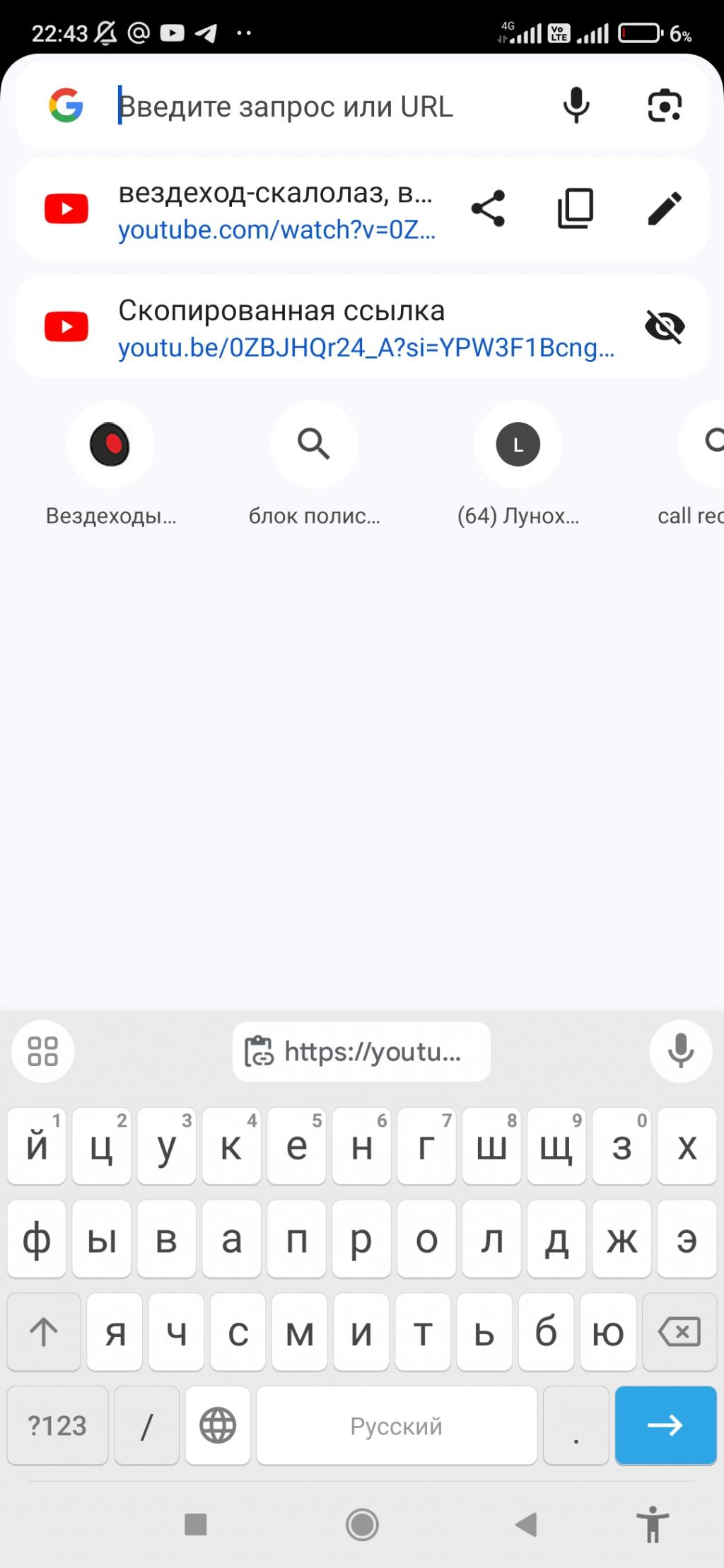Viewport: 724px width, 1568px height.
Task: Search for блок полис suggestion
Action: click(x=315, y=464)
